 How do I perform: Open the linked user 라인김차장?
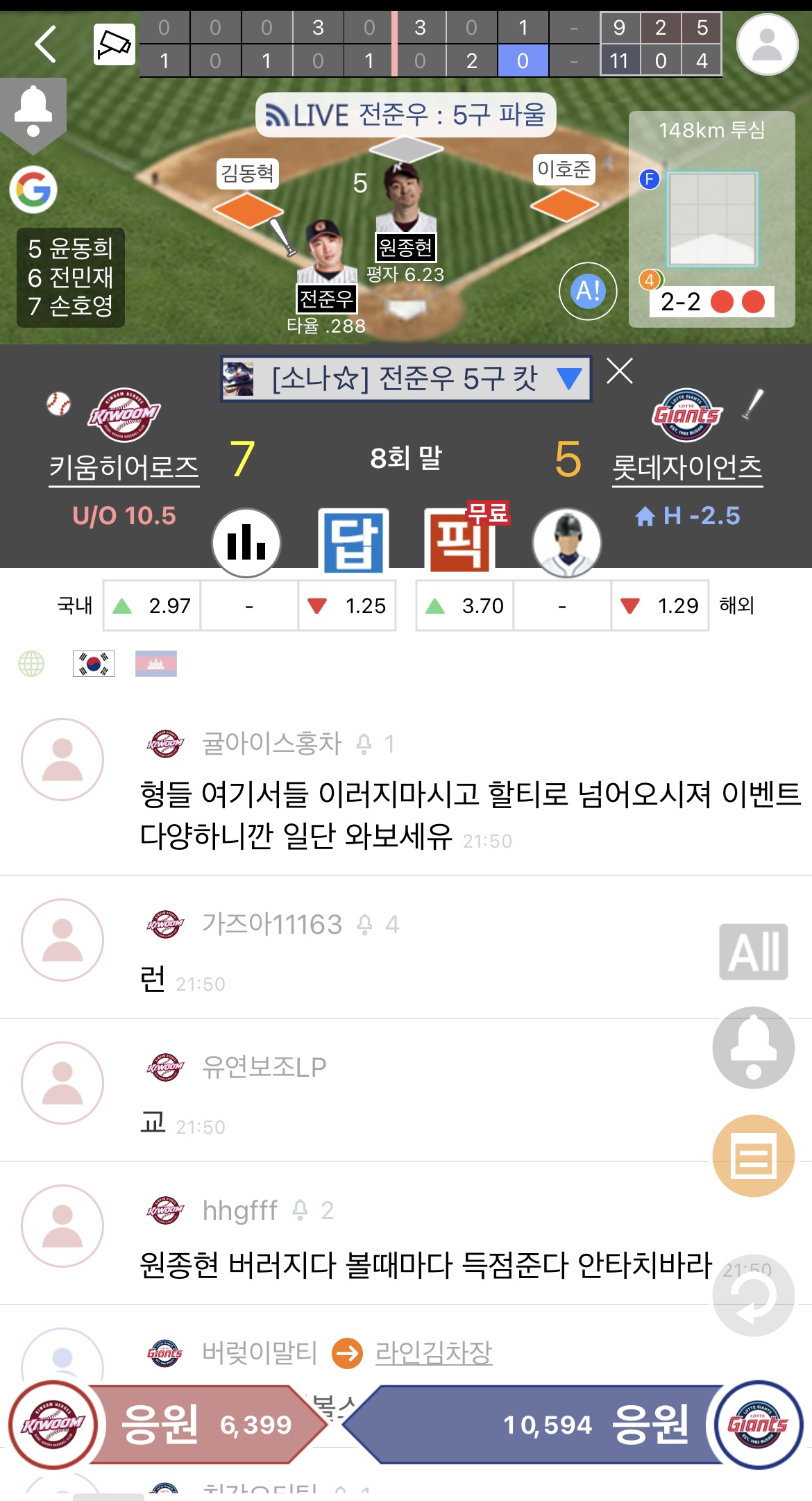(434, 1352)
